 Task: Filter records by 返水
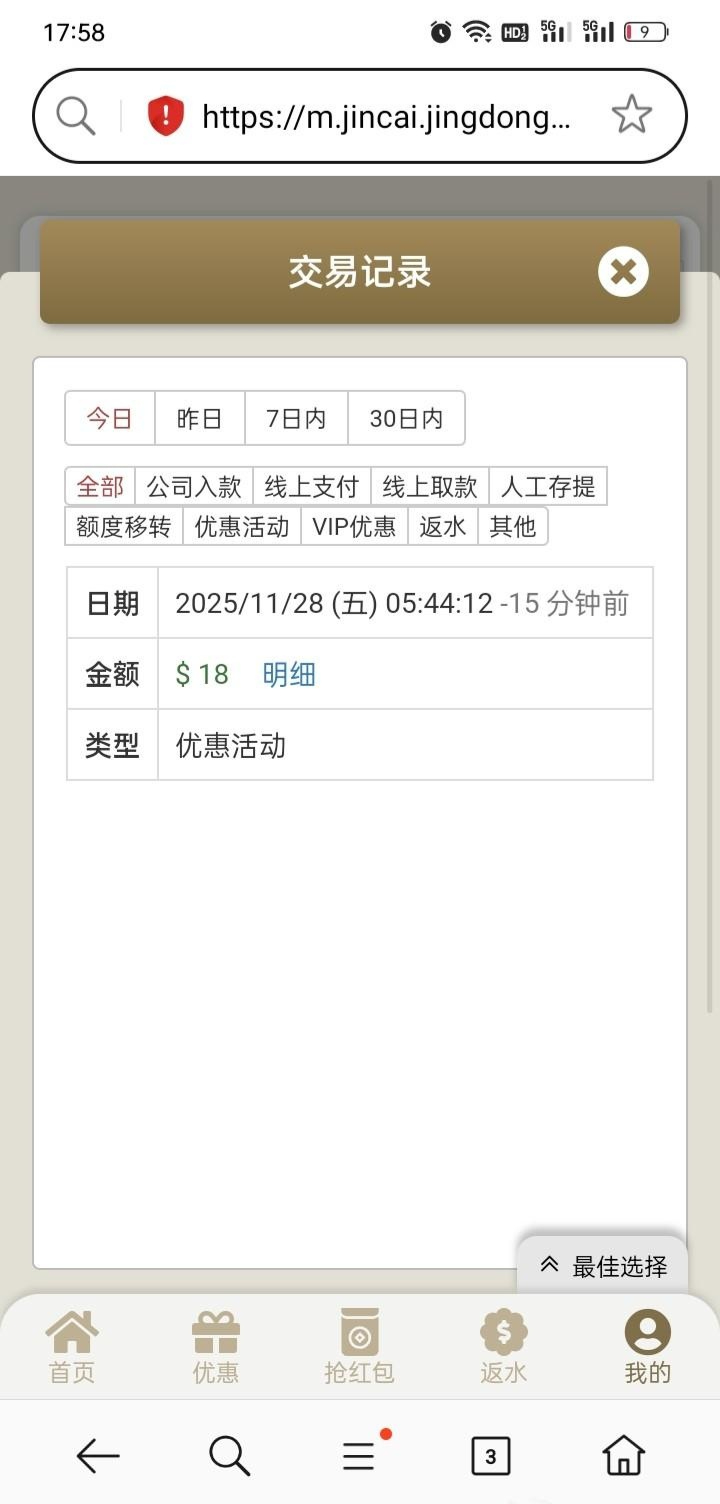pyautogui.click(x=442, y=526)
